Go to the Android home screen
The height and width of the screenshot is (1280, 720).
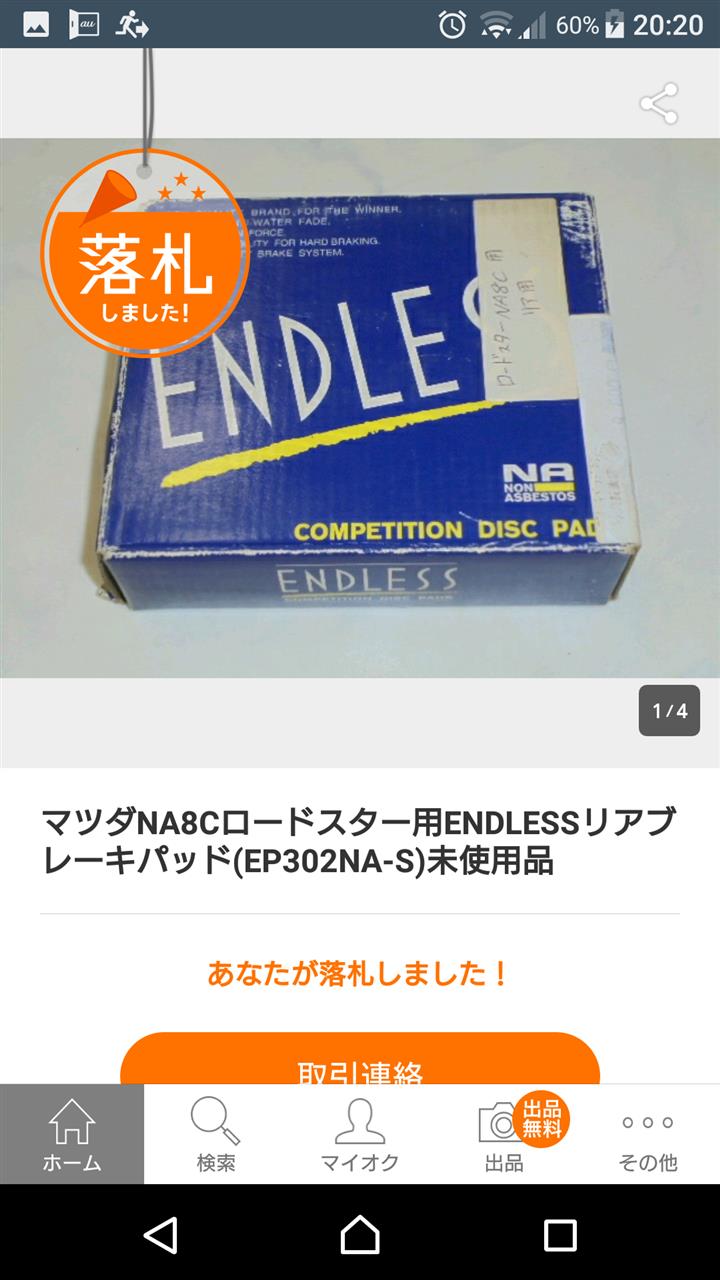360,1234
